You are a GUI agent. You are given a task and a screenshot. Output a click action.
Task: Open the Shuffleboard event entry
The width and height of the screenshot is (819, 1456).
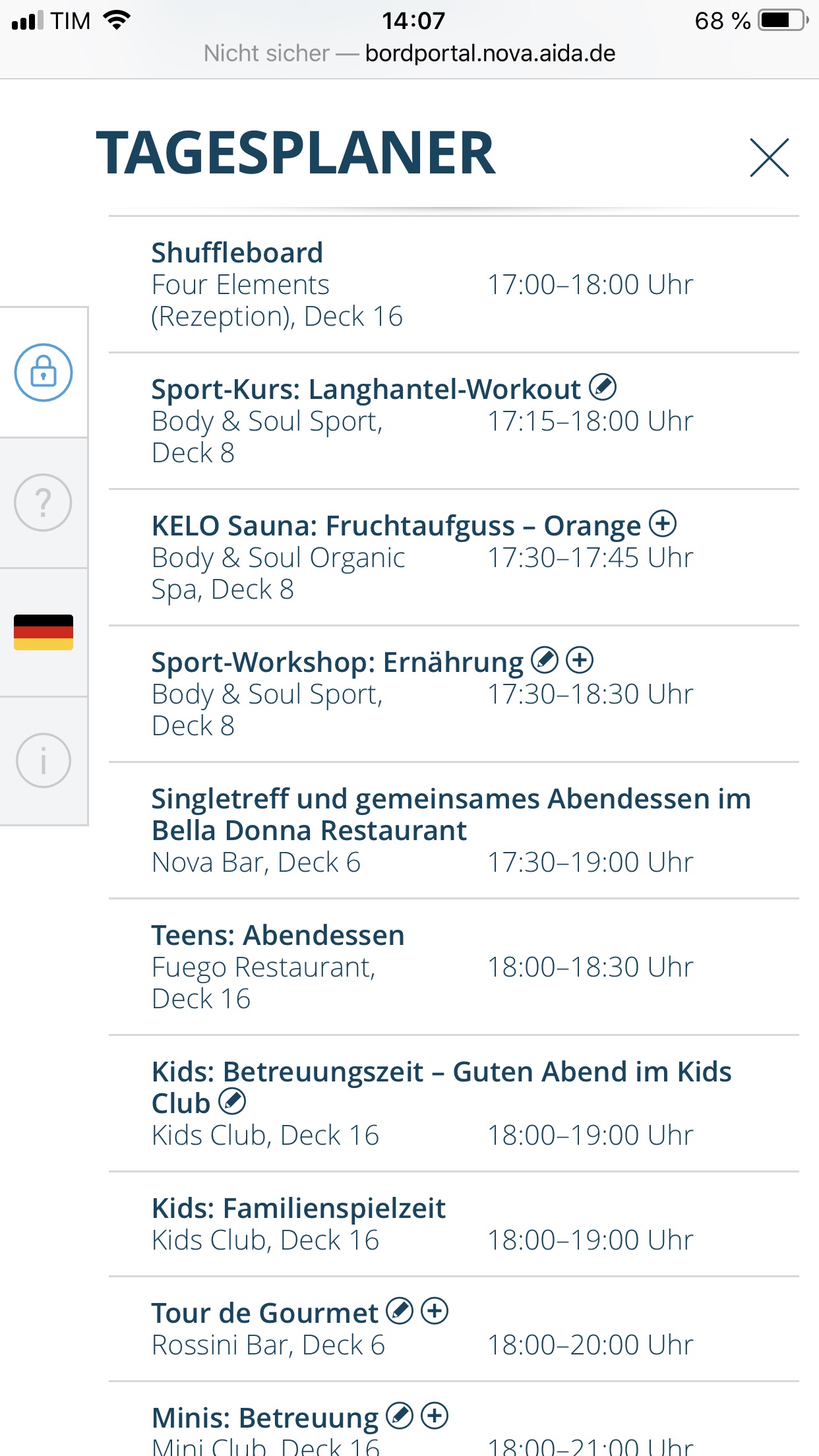[x=237, y=253]
